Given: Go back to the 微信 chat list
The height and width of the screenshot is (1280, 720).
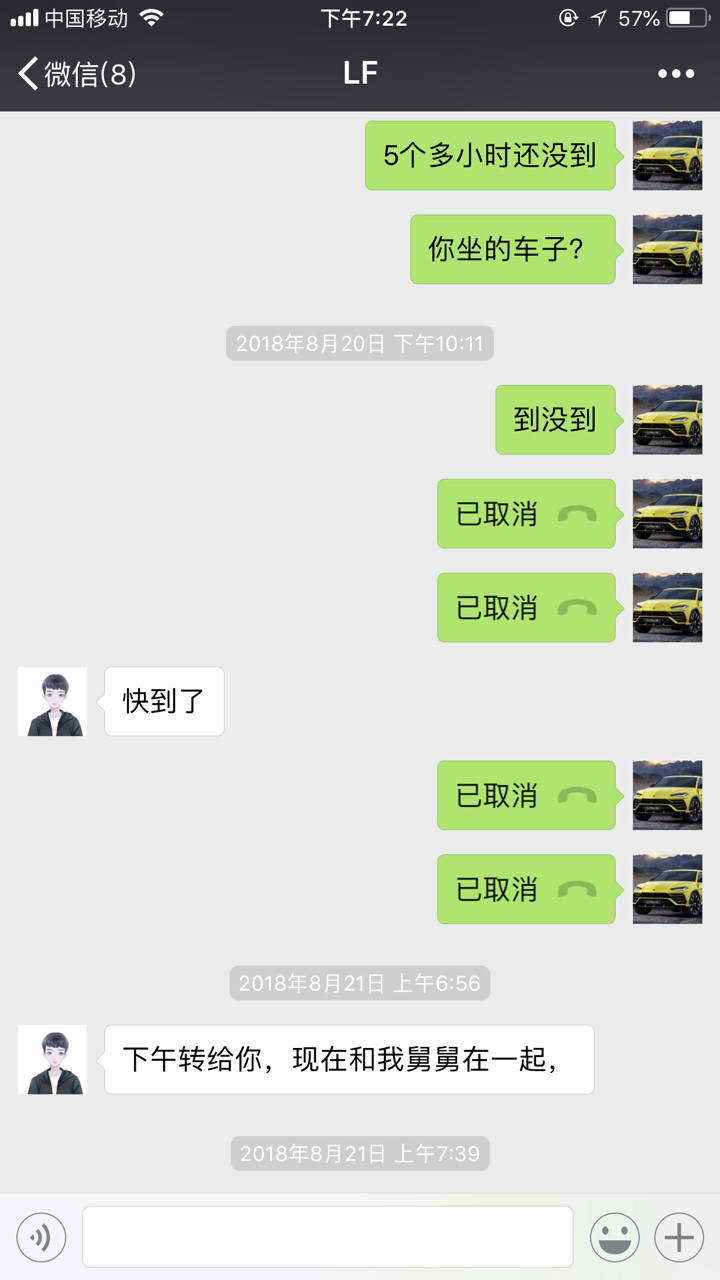Looking at the screenshot, I should coord(75,74).
